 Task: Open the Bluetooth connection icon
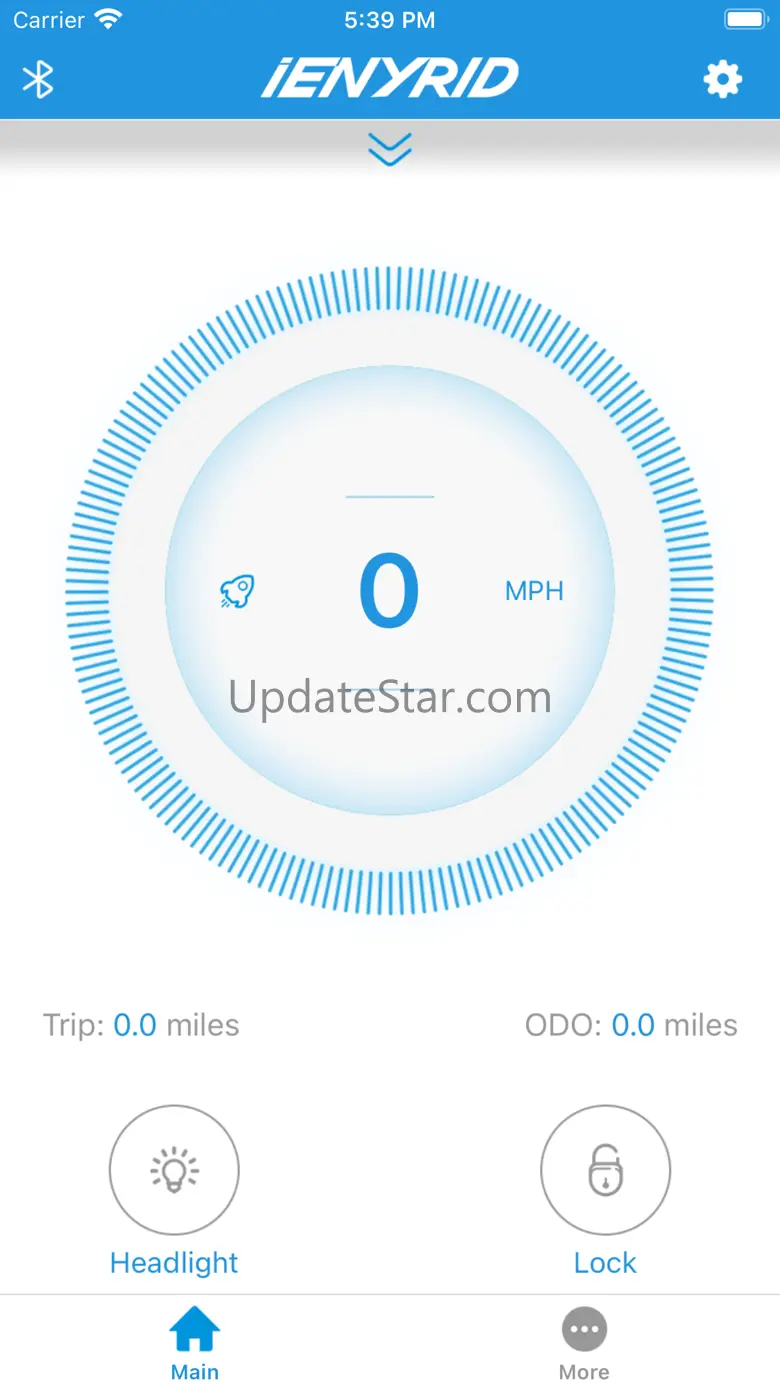tap(38, 79)
